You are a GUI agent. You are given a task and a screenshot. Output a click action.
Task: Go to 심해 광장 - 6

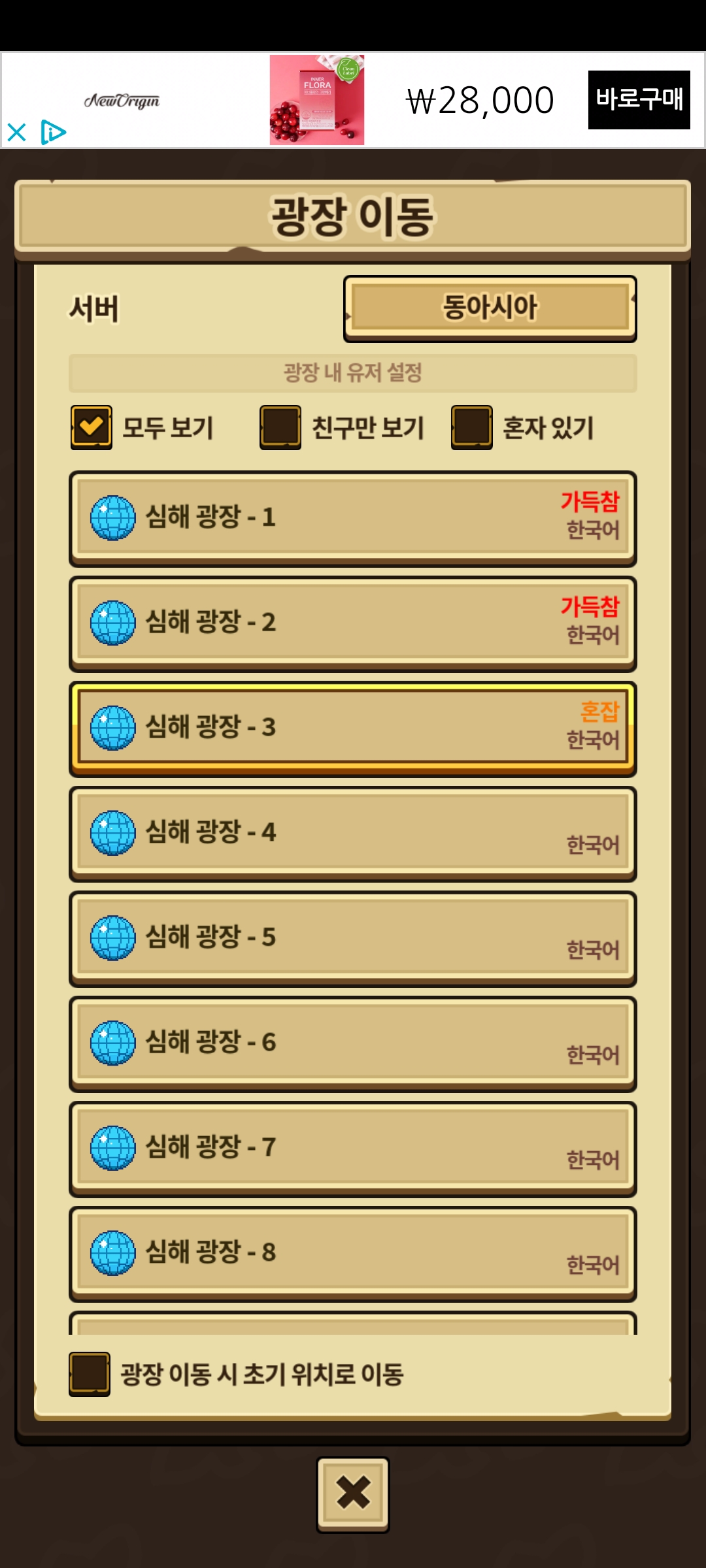(353, 1043)
